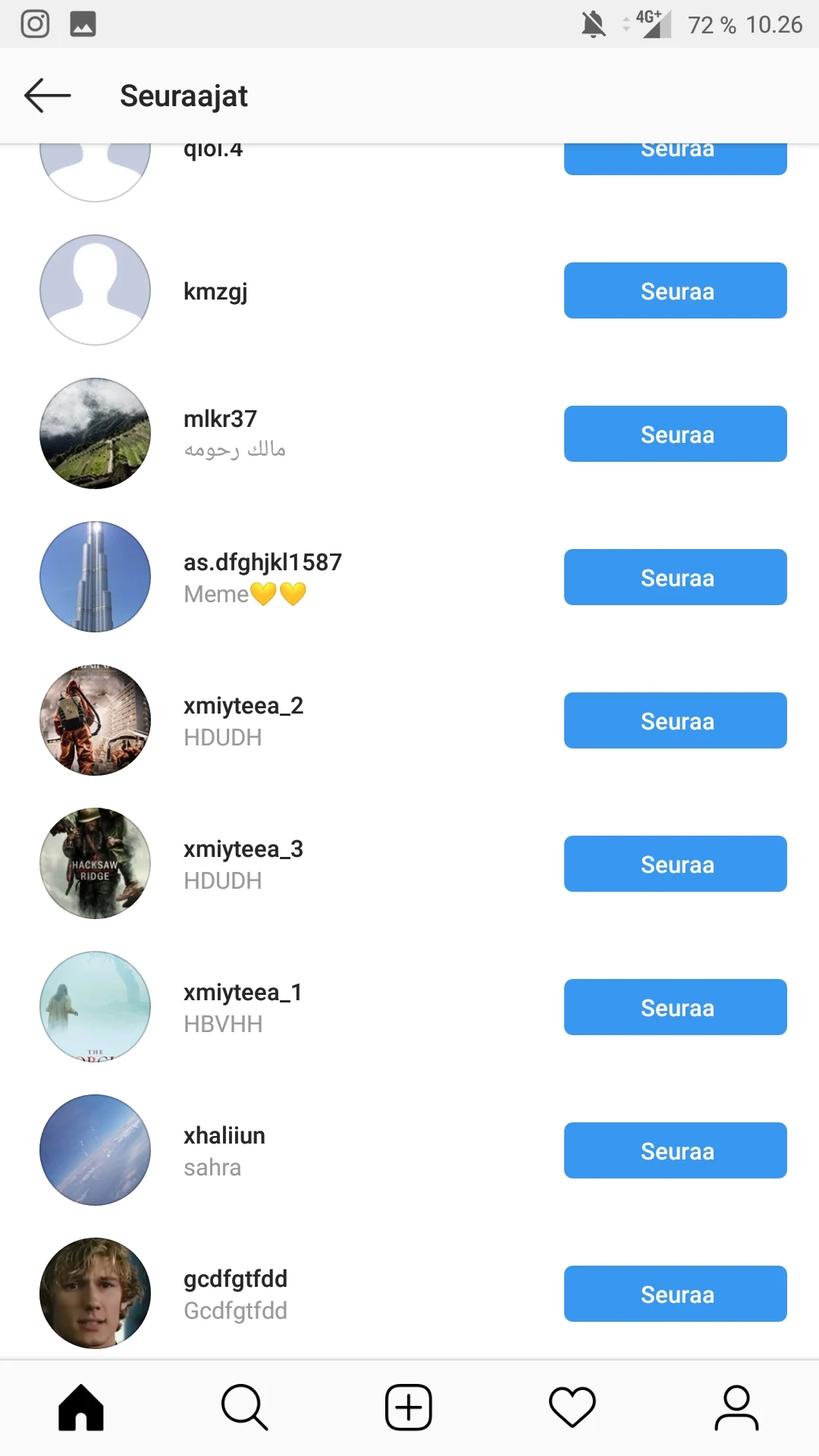The width and height of the screenshot is (819, 1456).
Task: Follow kmzgj with Seuraa button
Action: click(x=675, y=290)
